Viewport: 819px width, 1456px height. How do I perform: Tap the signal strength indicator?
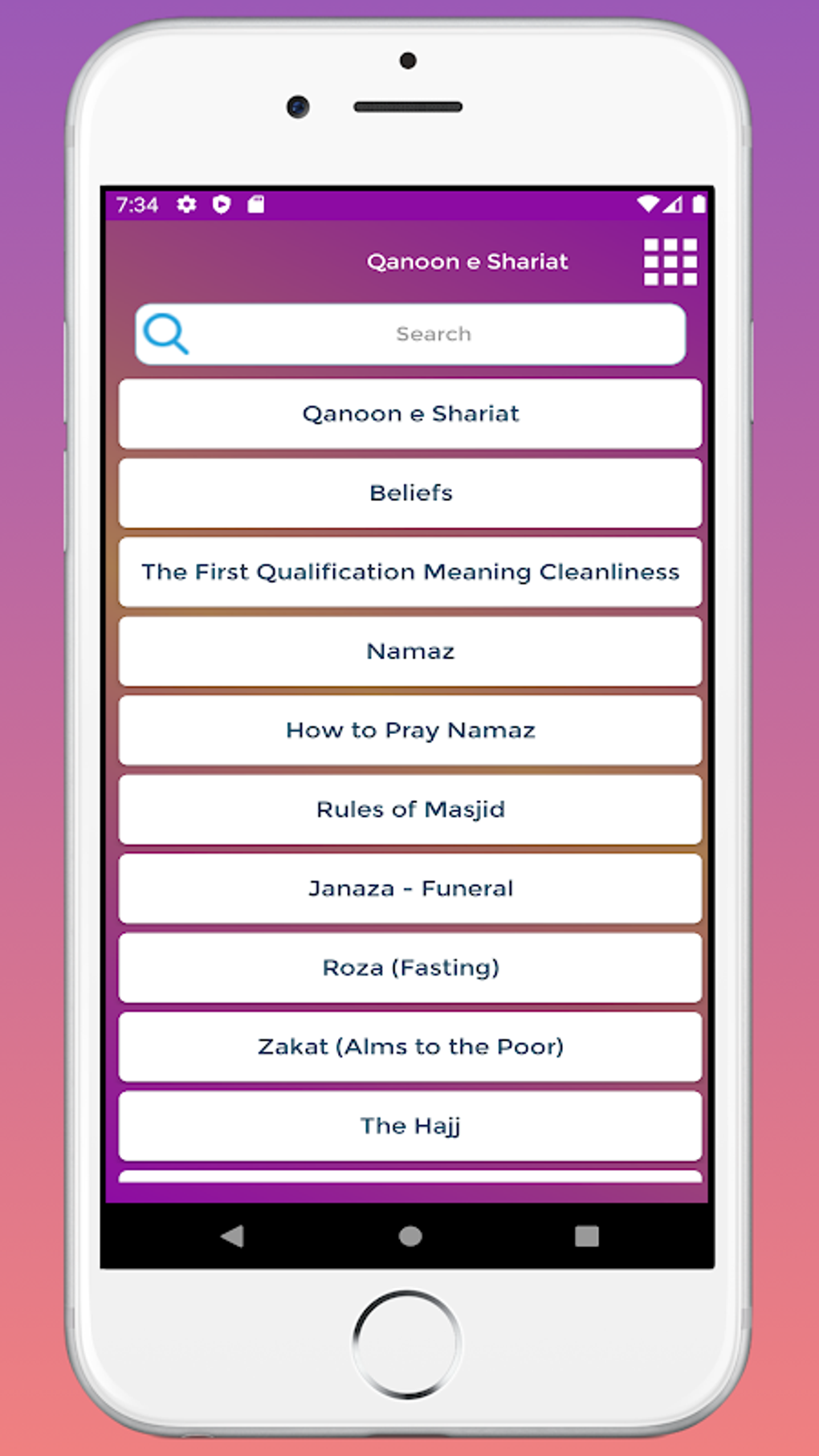coord(674,205)
